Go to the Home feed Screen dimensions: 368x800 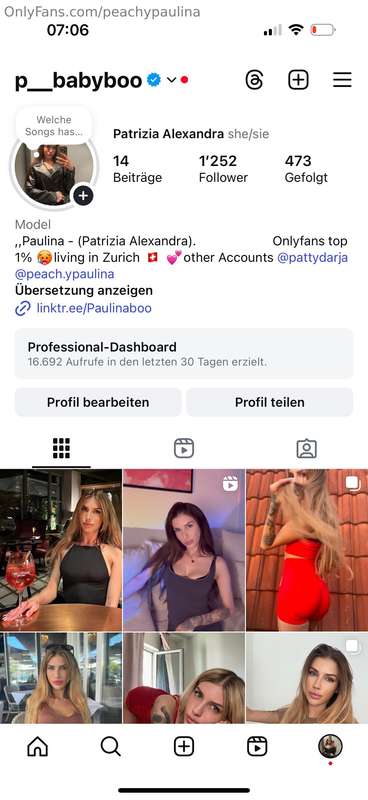pyautogui.click(x=37, y=746)
